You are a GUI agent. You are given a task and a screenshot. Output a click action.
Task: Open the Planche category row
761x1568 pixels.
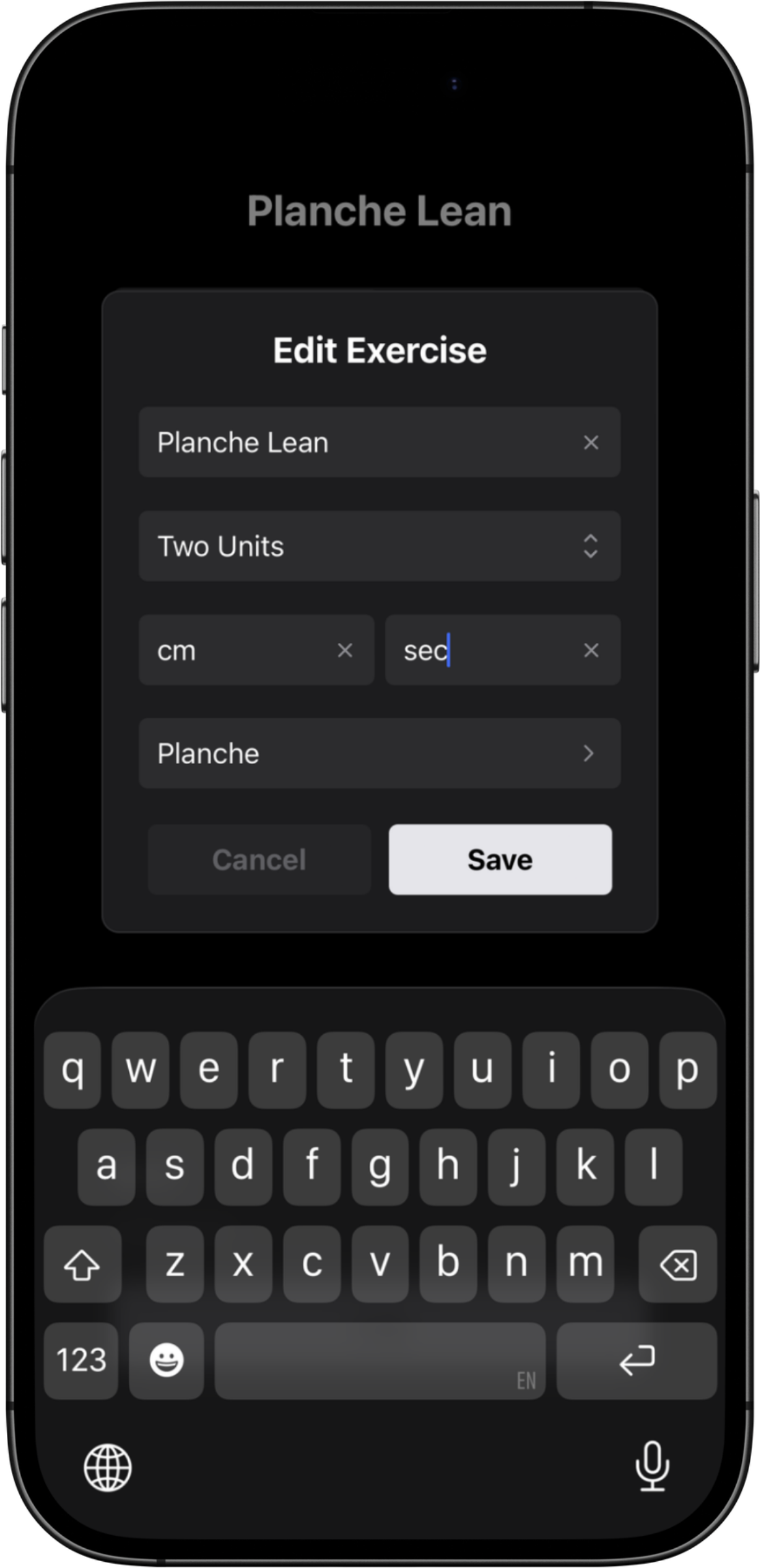click(380, 754)
